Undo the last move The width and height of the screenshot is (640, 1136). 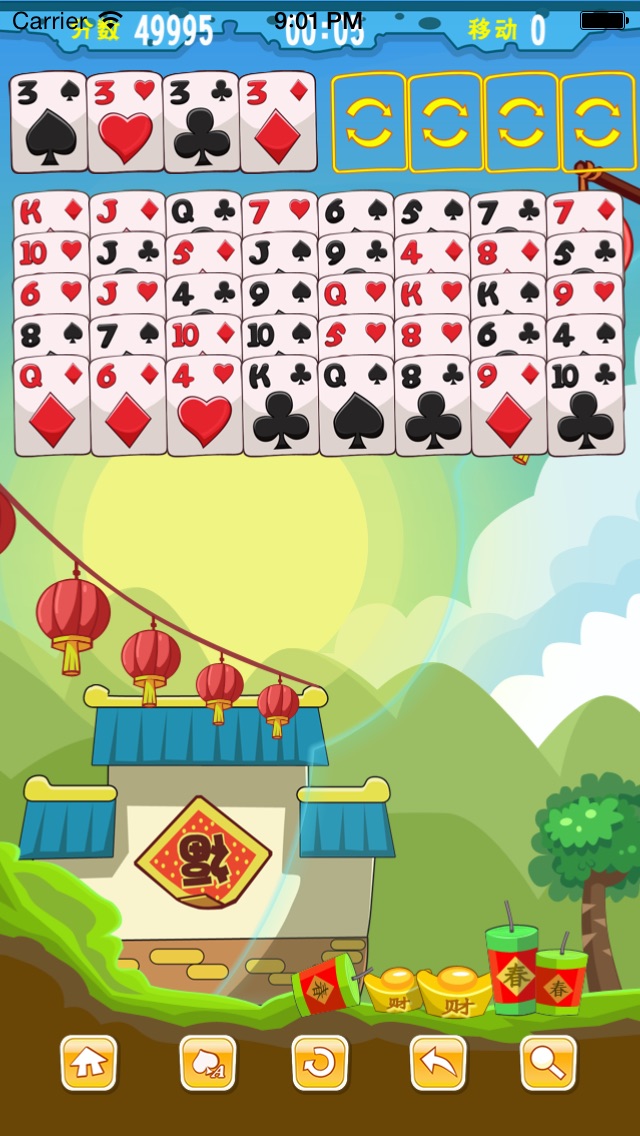pyautogui.click(x=438, y=1062)
